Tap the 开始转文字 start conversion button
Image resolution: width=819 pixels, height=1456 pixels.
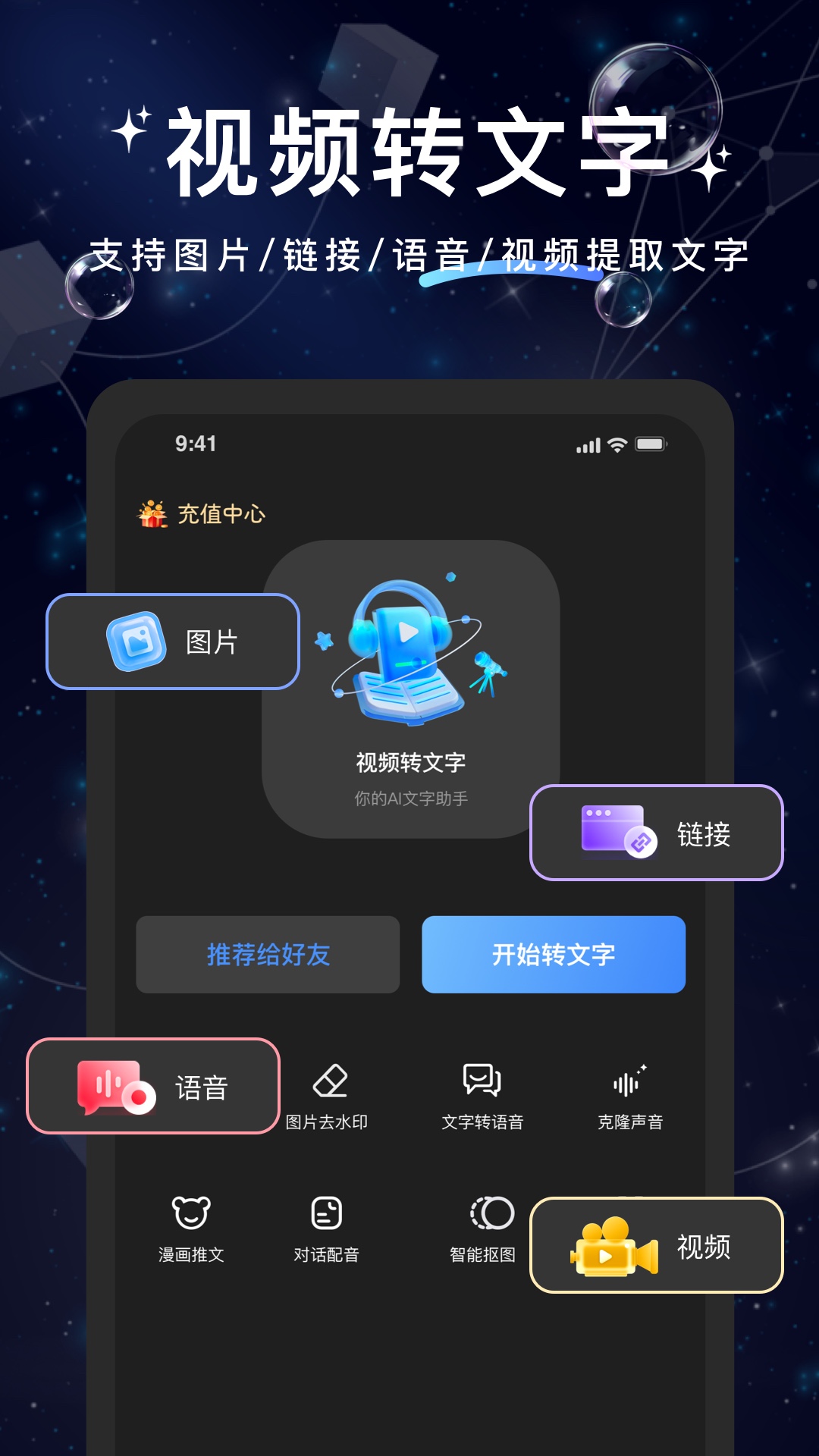[x=554, y=955]
